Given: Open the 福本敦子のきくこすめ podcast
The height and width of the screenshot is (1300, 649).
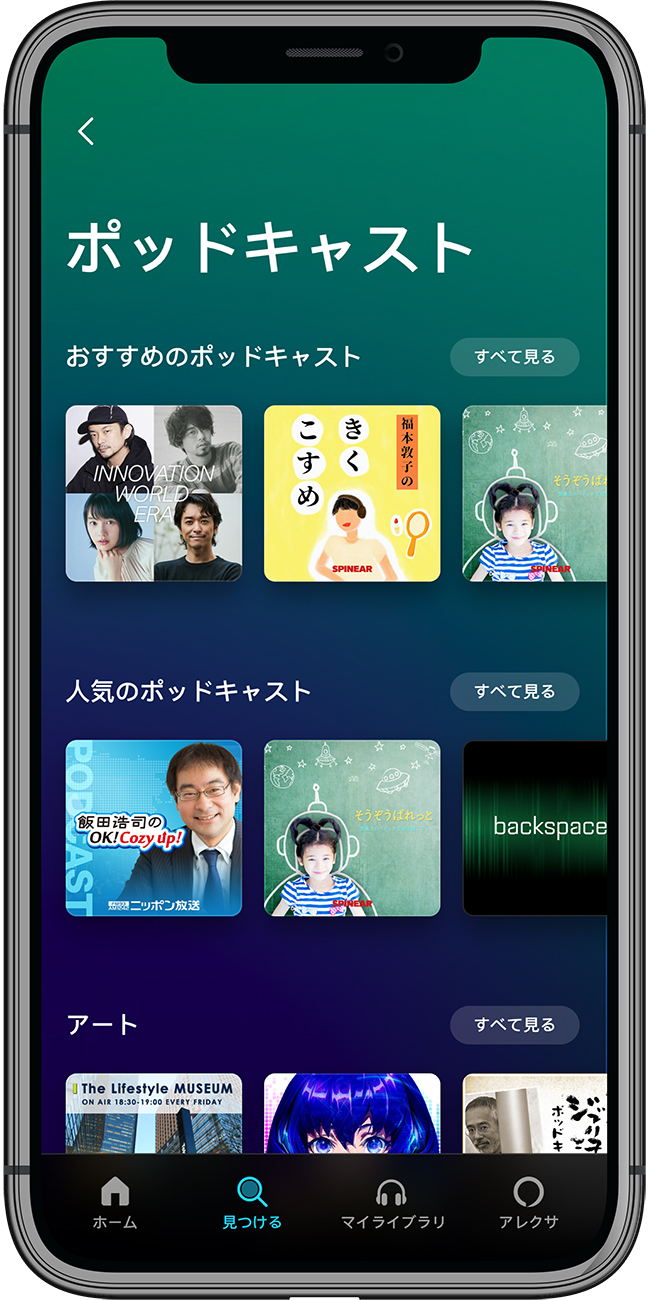Looking at the screenshot, I should (352, 493).
